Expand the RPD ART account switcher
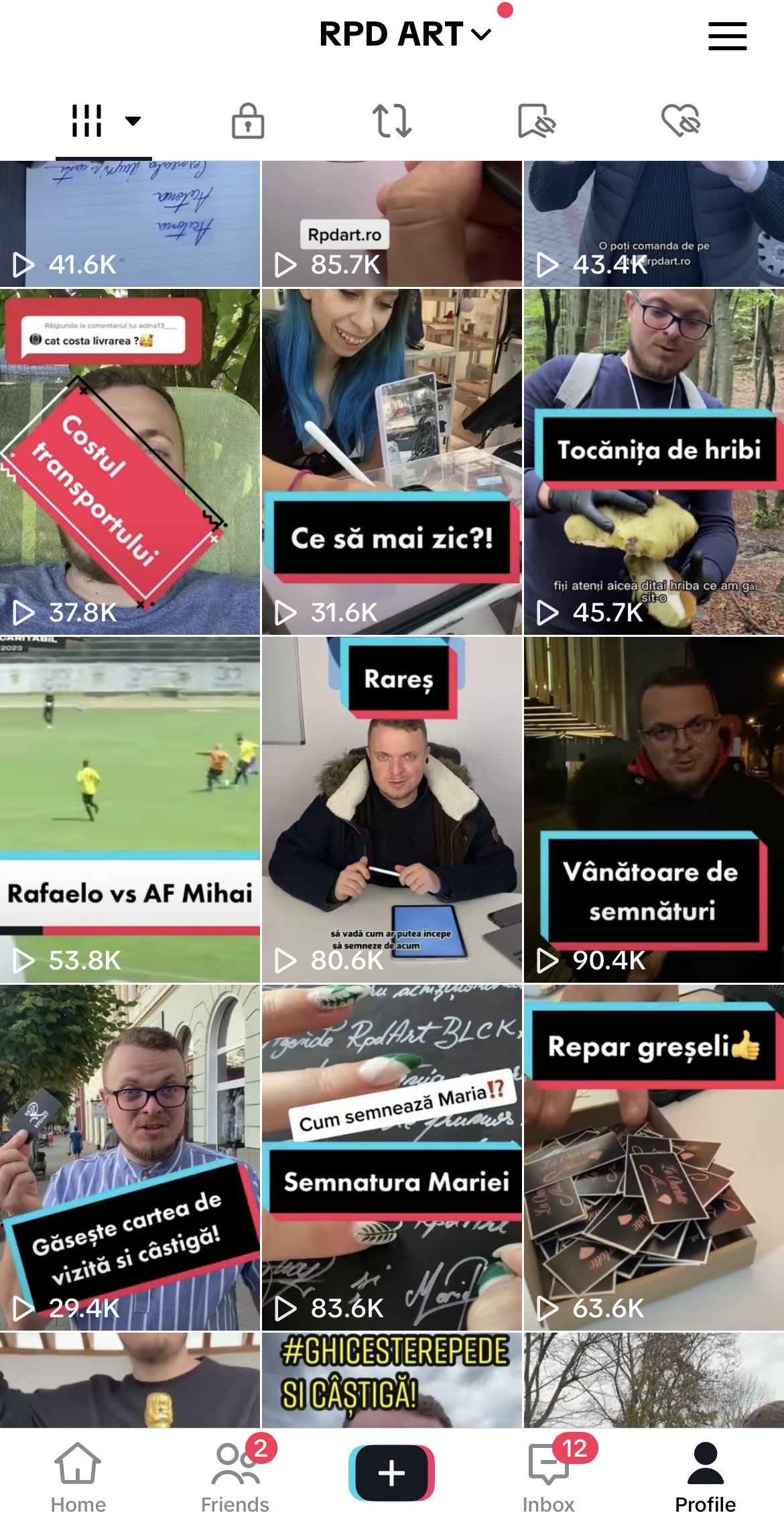The image size is (784, 1515). pos(405,34)
